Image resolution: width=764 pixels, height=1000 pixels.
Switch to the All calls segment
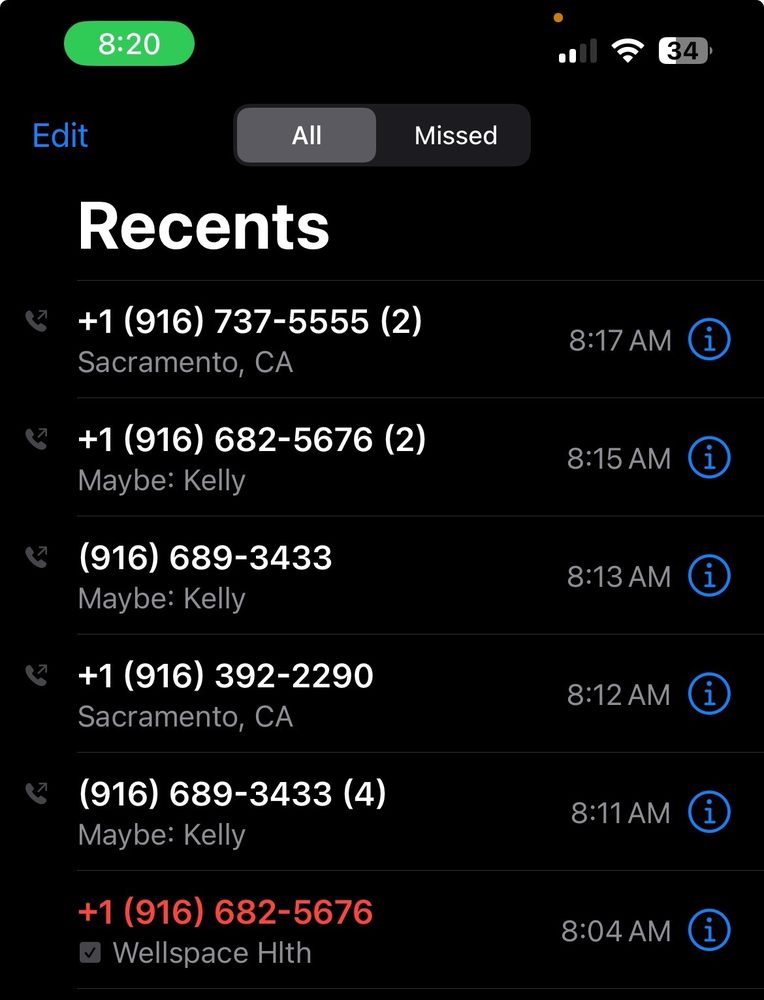[x=306, y=135]
